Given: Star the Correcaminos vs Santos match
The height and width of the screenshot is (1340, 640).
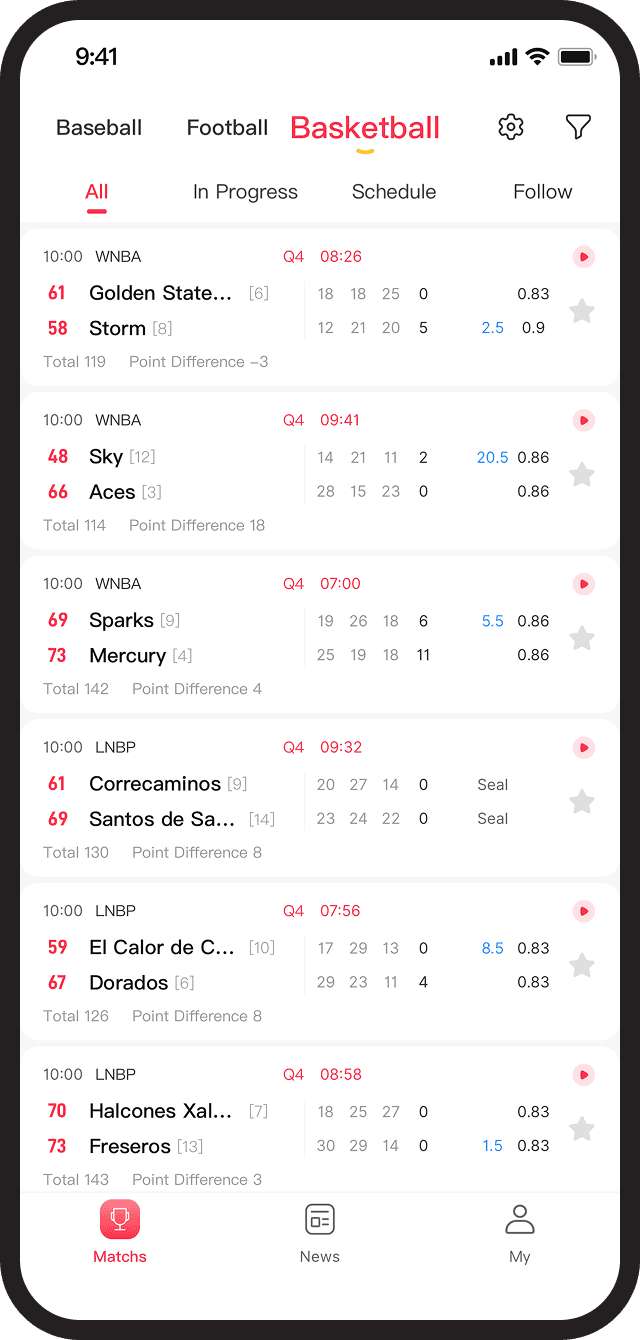Looking at the screenshot, I should [582, 802].
